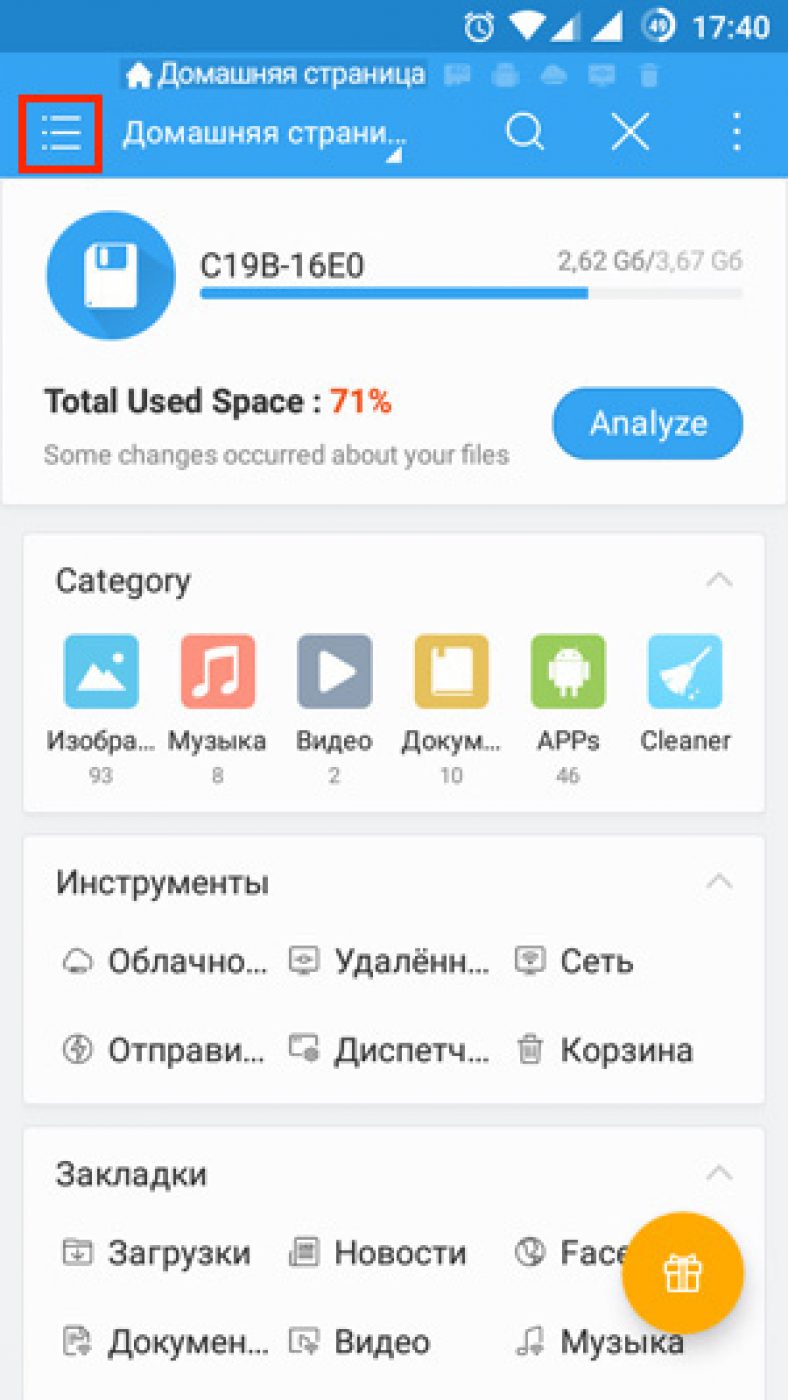Collapse the Category section

(719, 579)
